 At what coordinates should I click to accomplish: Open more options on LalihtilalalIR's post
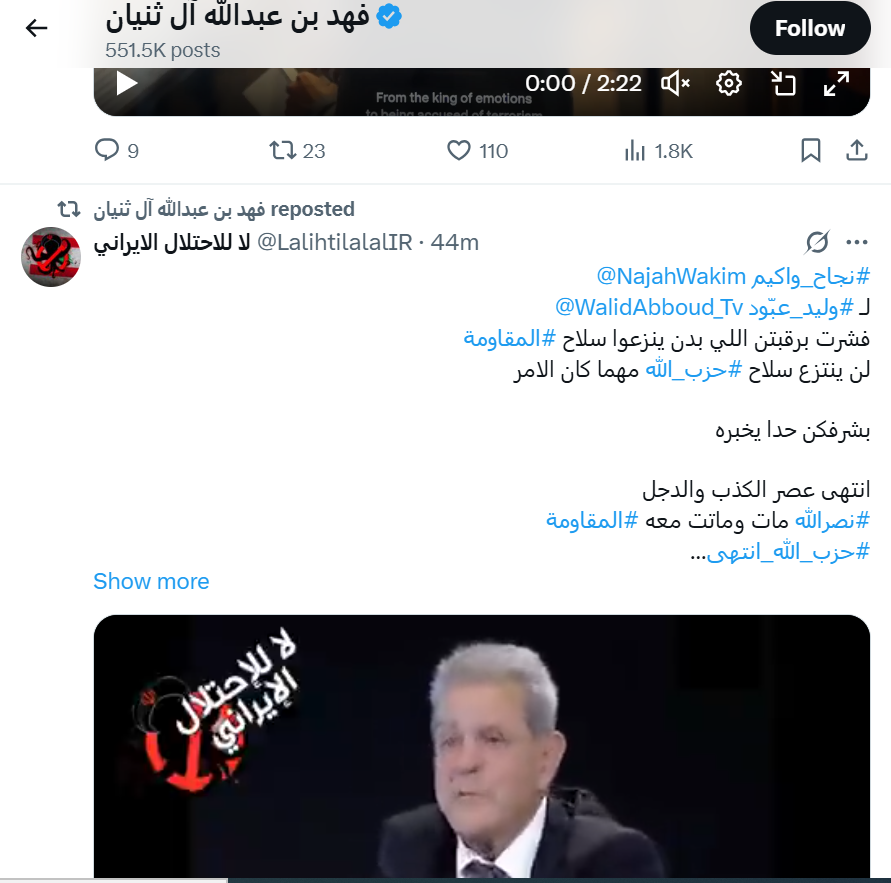(857, 242)
